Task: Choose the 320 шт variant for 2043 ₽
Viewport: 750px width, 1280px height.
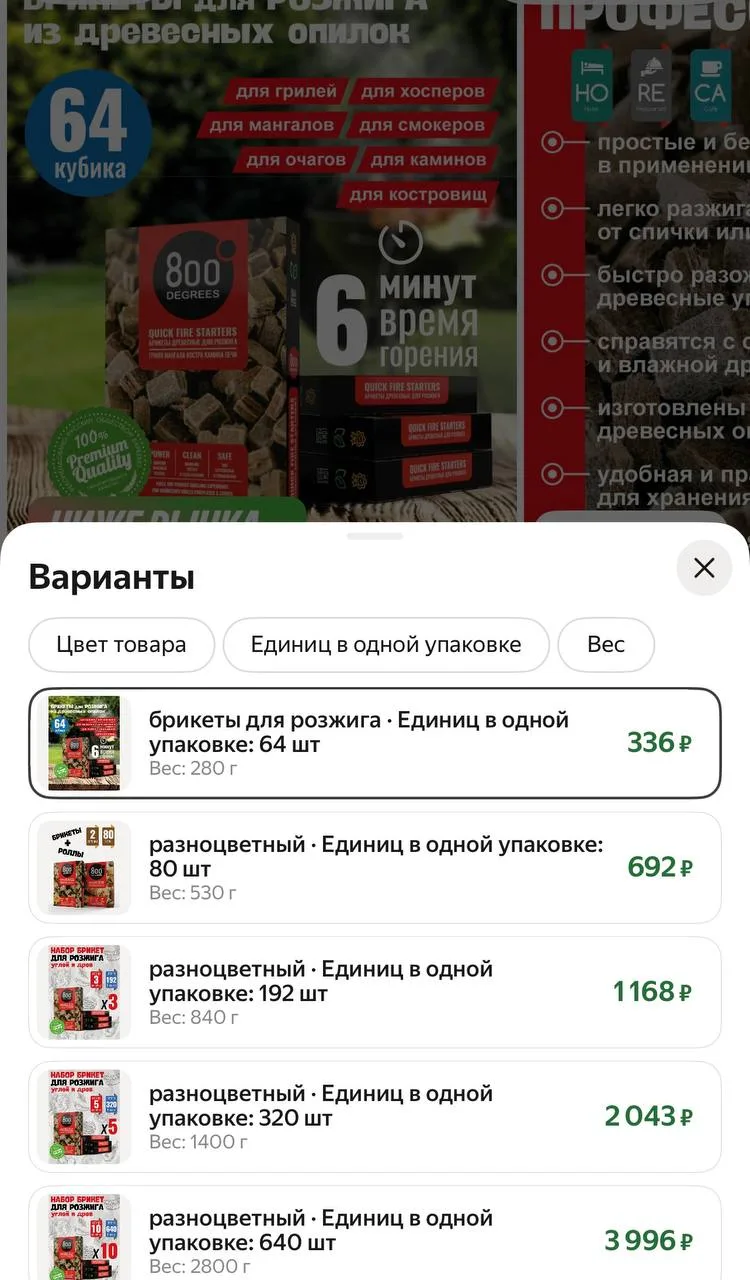Action: 375,1116
